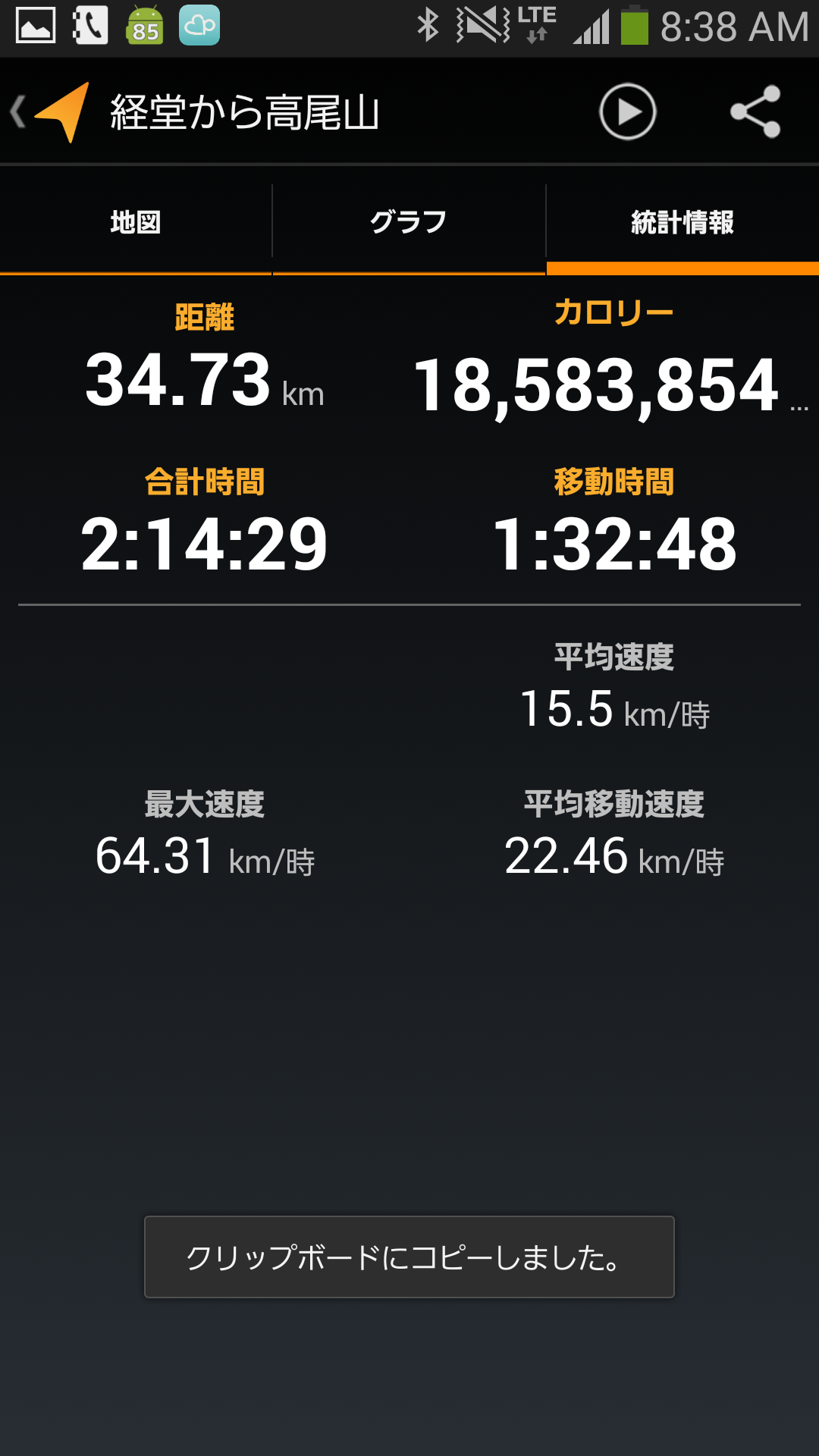
Task: Switch to the グラフ tab
Action: click(409, 222)
